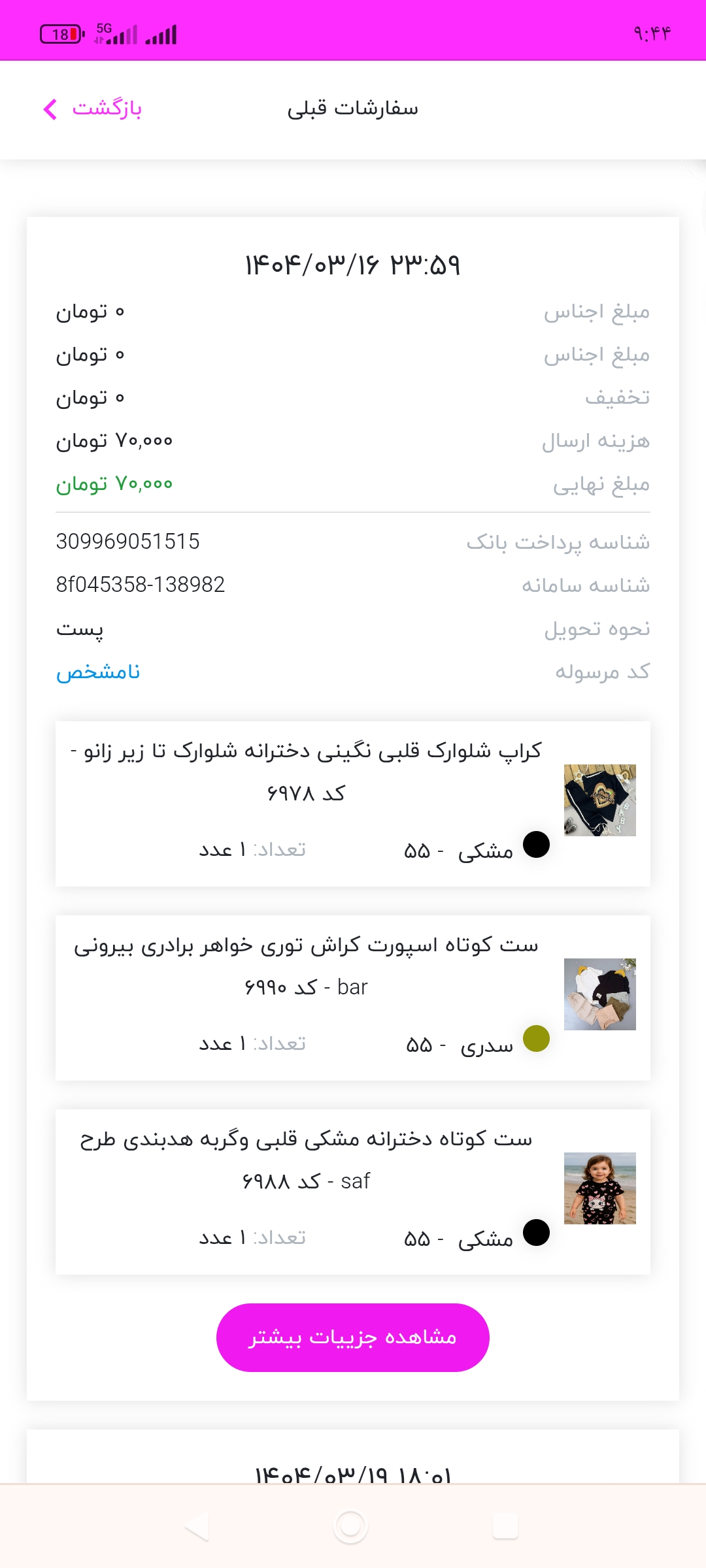
Task: Open the نامشخص shipment code link
Action: tap(98, 672)
